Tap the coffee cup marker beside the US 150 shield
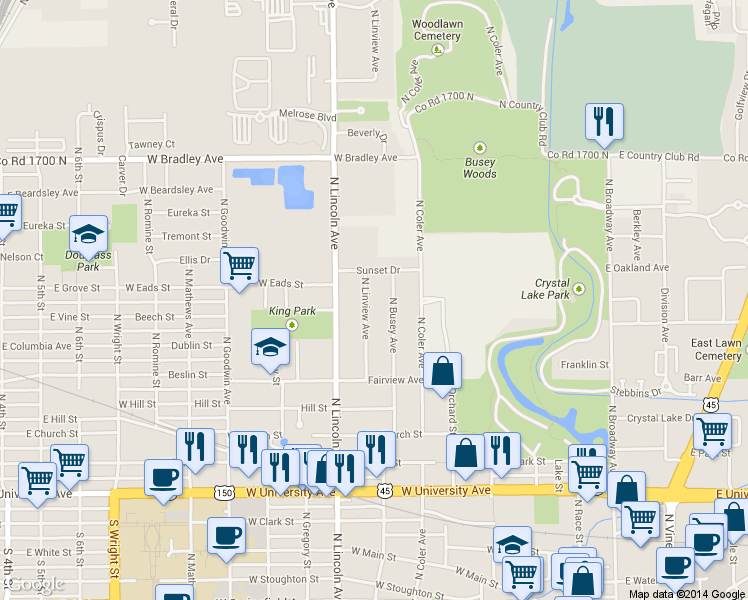The width and height of the screenshot is (748, 600). [164, 480]
